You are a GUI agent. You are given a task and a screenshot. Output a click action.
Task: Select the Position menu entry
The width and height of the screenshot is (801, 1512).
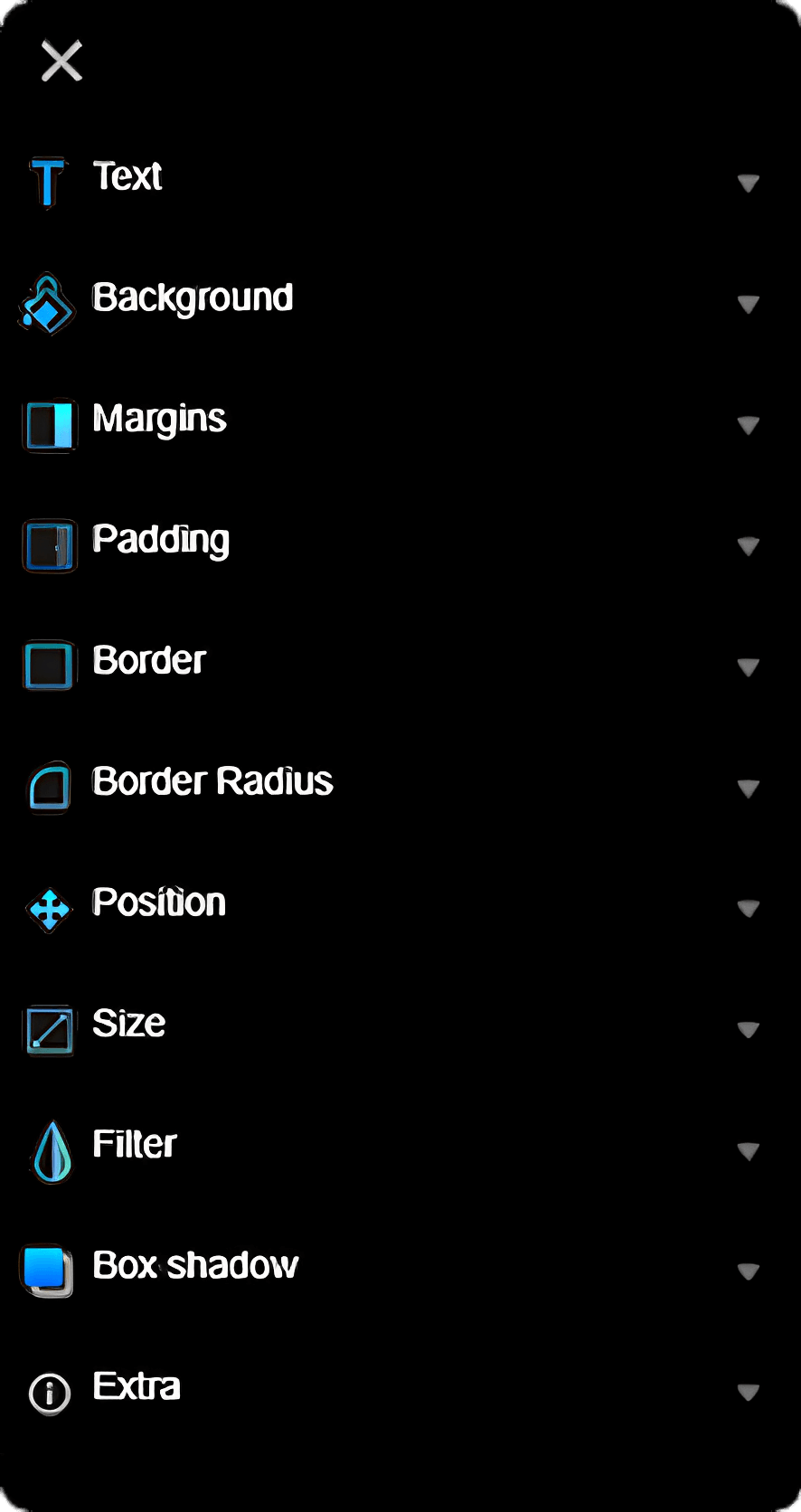(158, 902)
